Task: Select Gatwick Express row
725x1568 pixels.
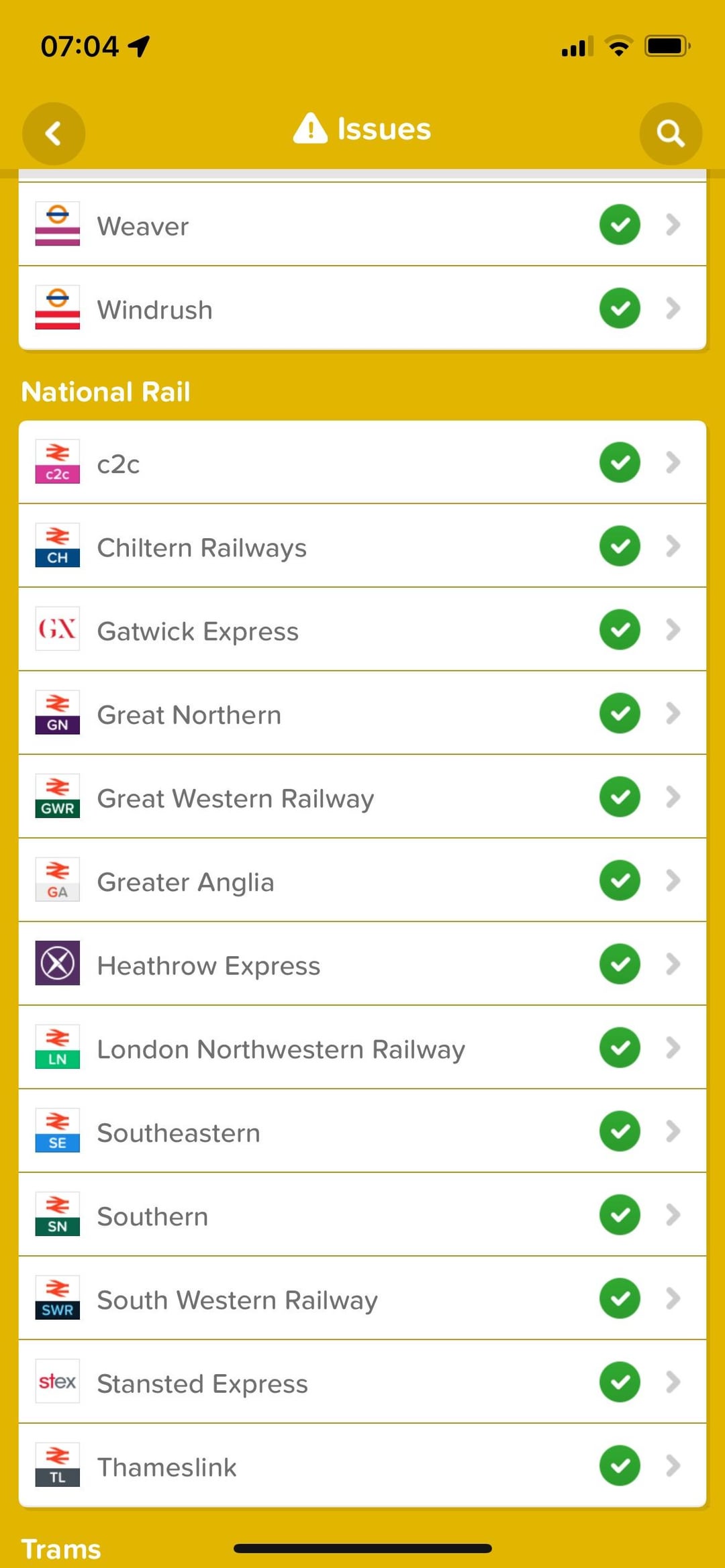Action: (x=362, y=629)
